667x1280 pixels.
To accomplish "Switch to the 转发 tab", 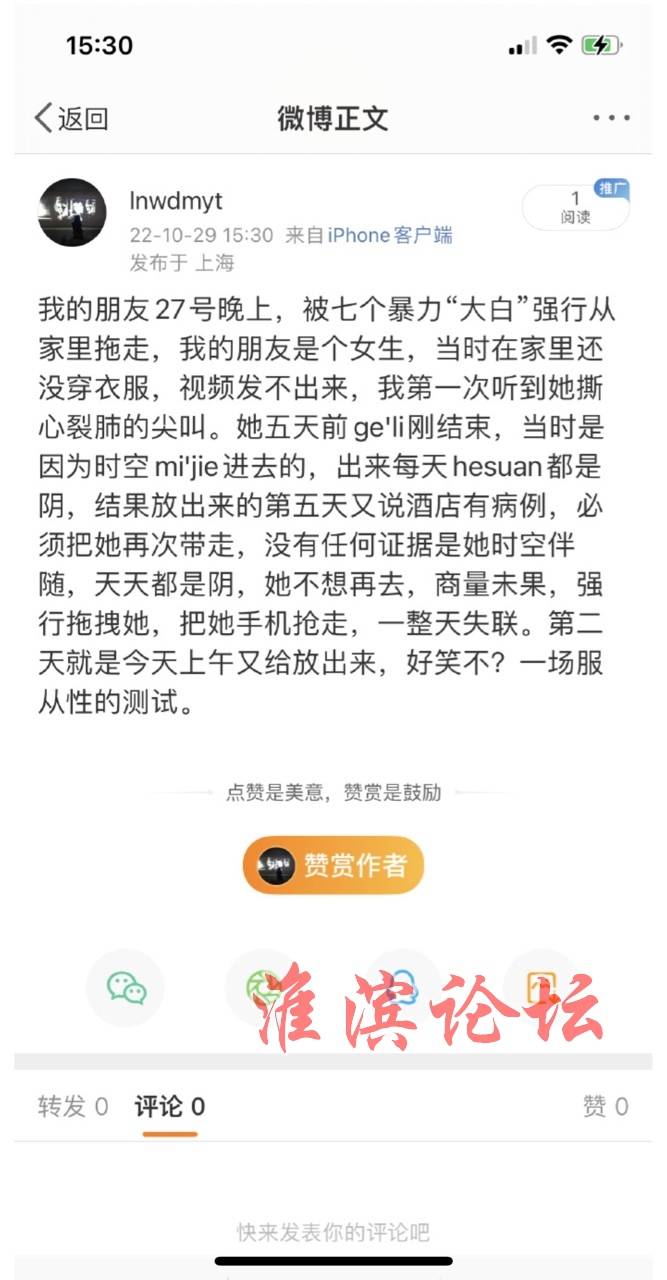I will 73,1106.
